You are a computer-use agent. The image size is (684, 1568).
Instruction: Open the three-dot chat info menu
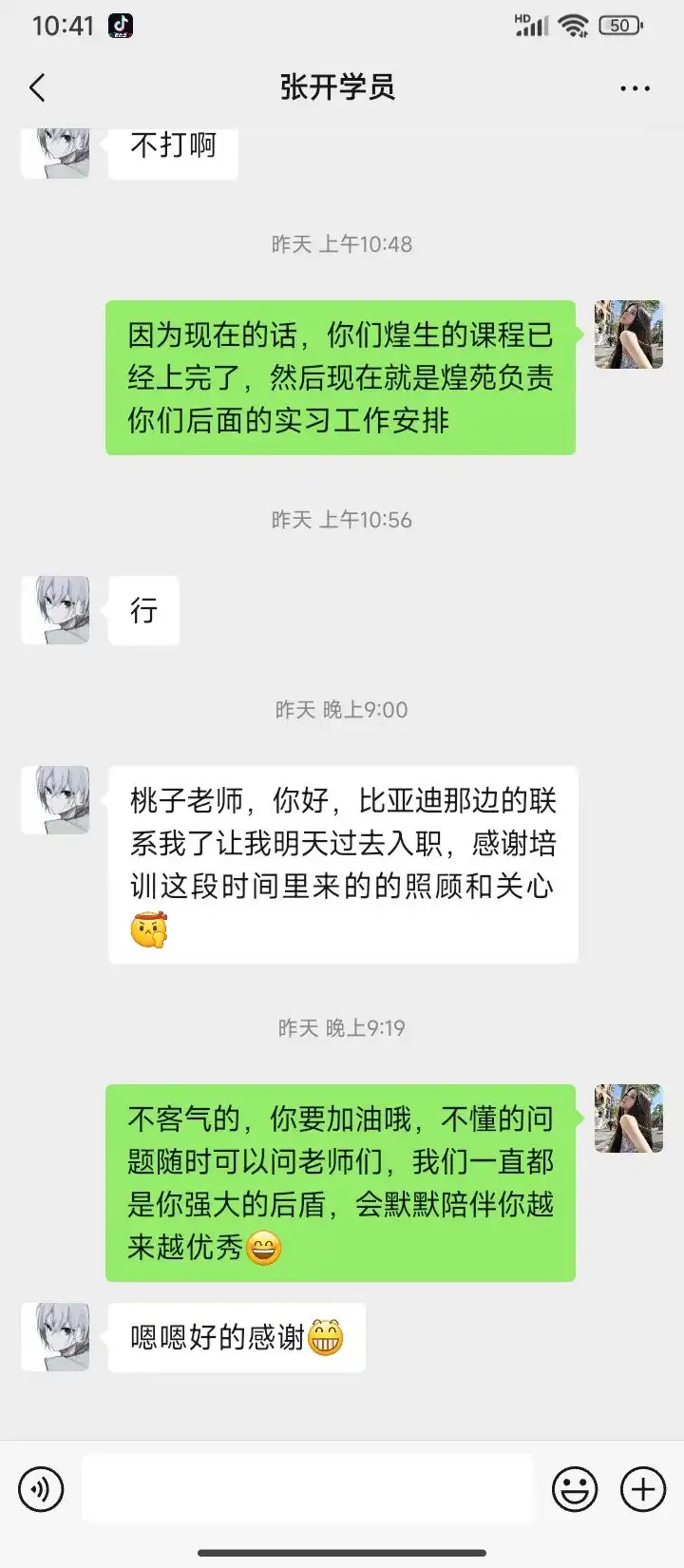635,88
